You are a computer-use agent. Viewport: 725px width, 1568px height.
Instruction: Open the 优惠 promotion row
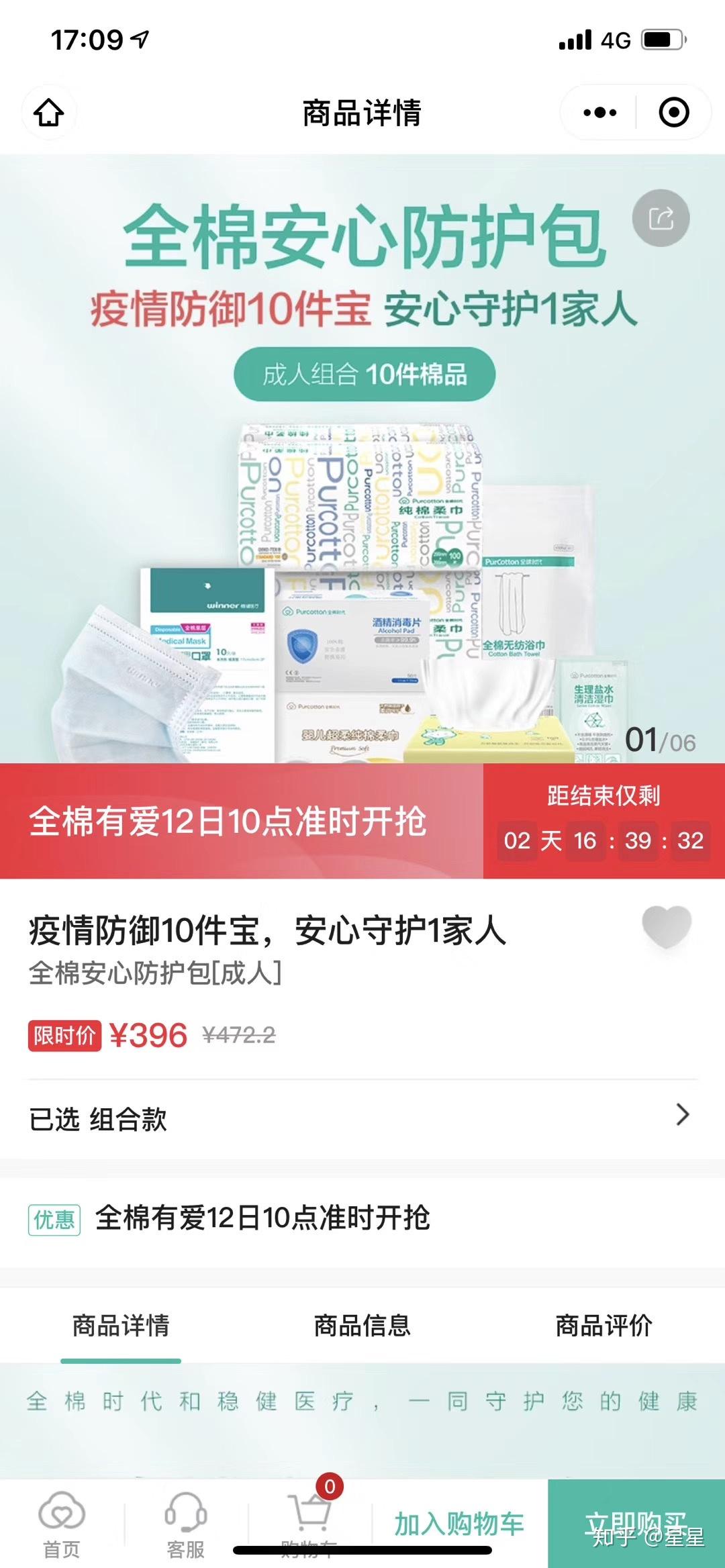point(362,1218)
